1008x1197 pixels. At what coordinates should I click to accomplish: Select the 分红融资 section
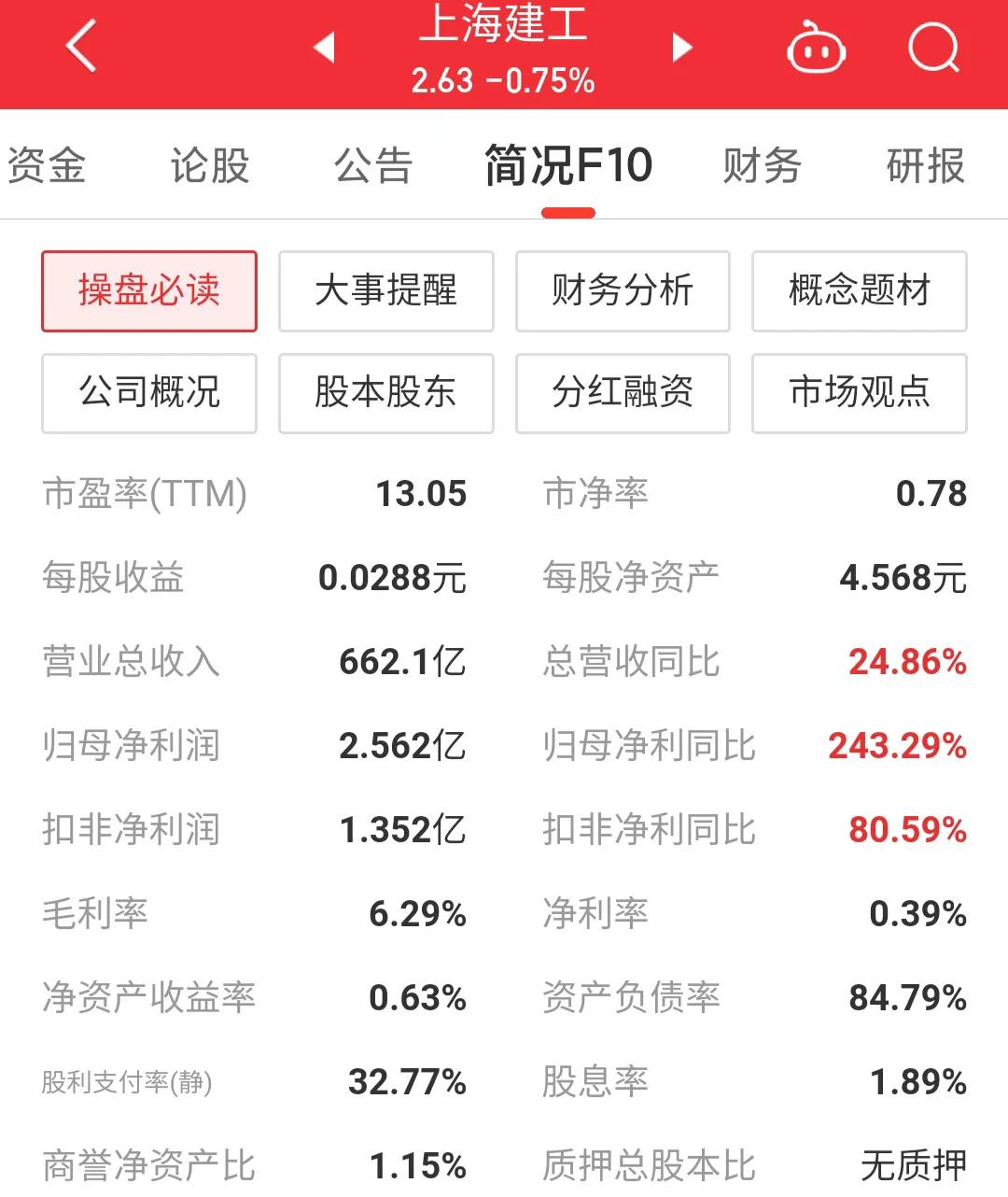(623, 393)
